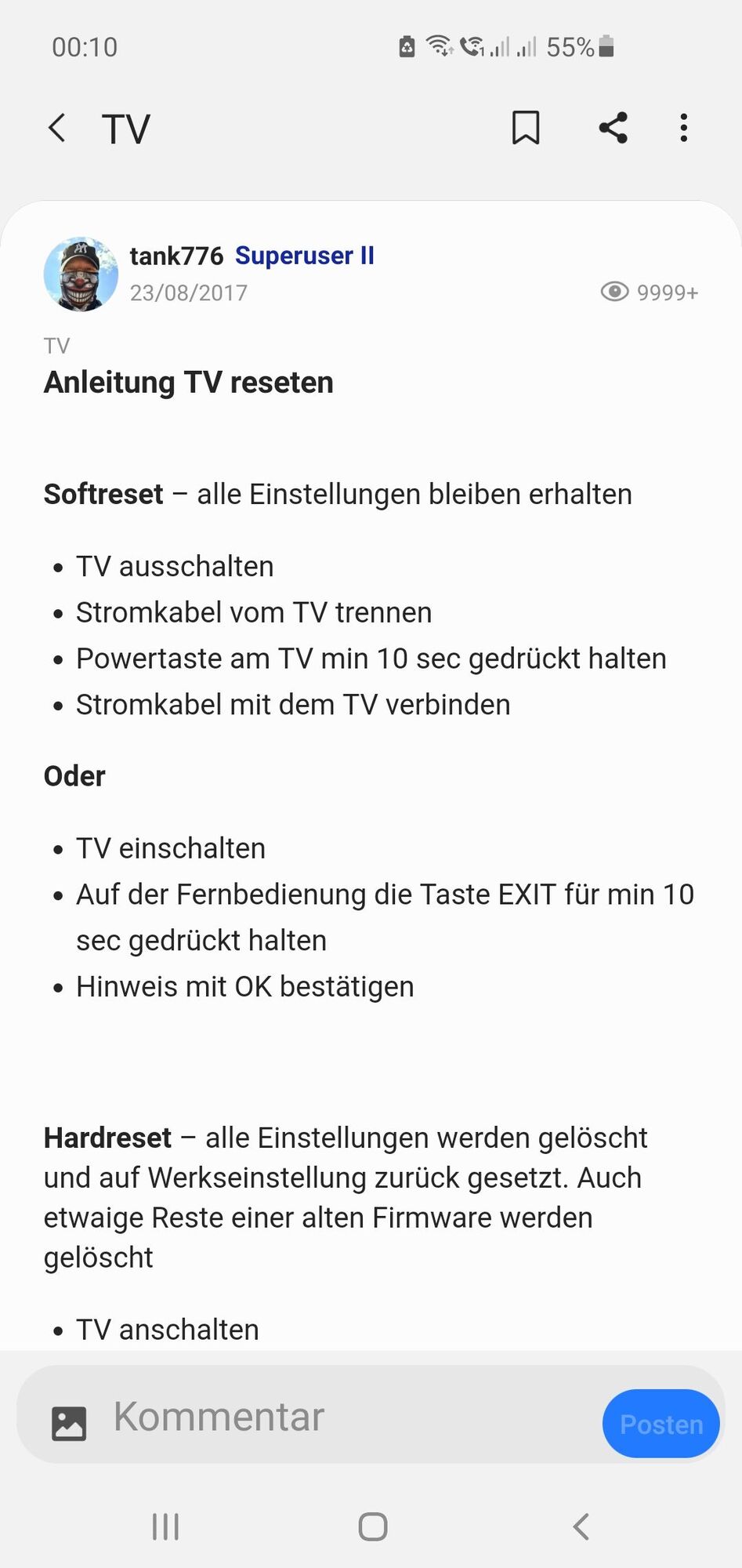Share this post
This screenshot has height=1568, width=742.
(x=613, y=128)
